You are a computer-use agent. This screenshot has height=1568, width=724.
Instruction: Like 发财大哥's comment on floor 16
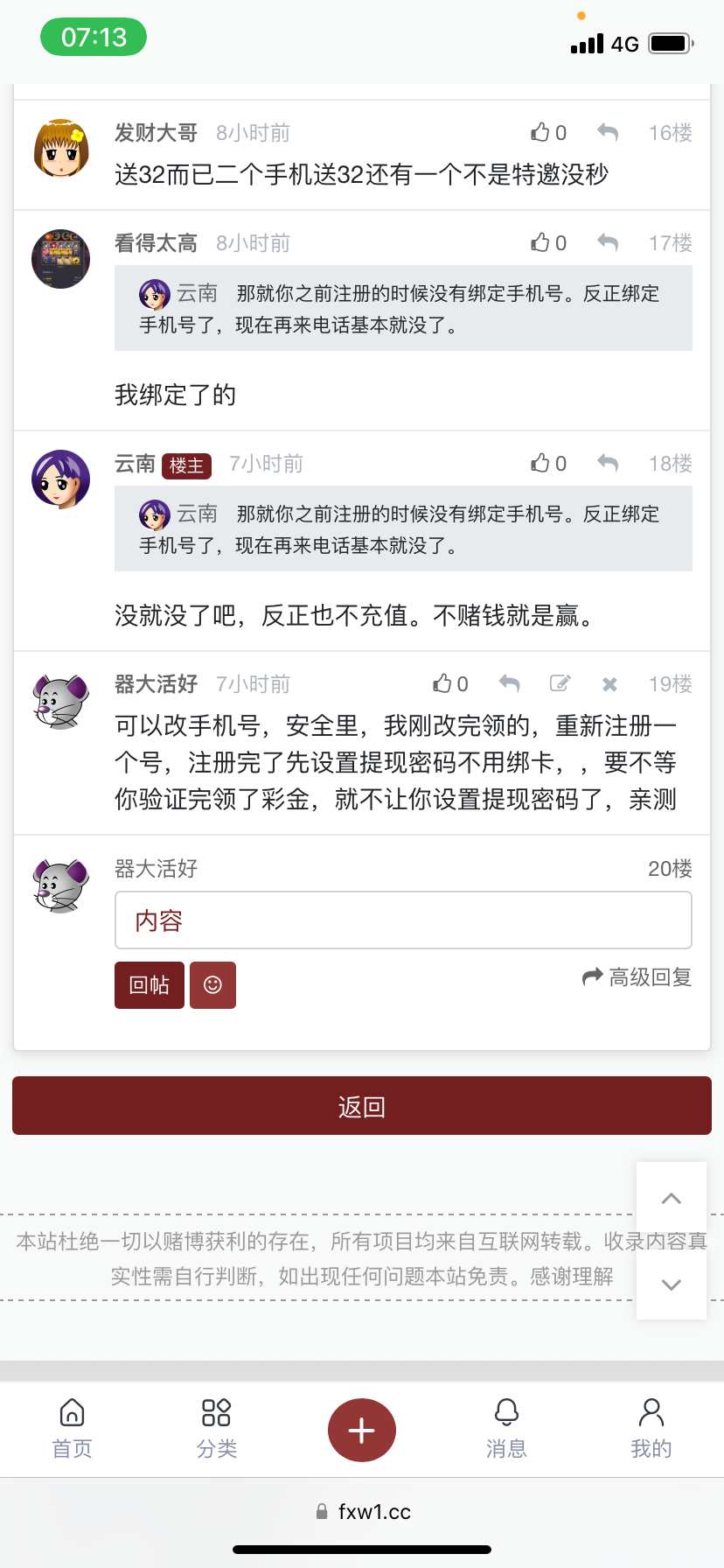coord(548,133)
